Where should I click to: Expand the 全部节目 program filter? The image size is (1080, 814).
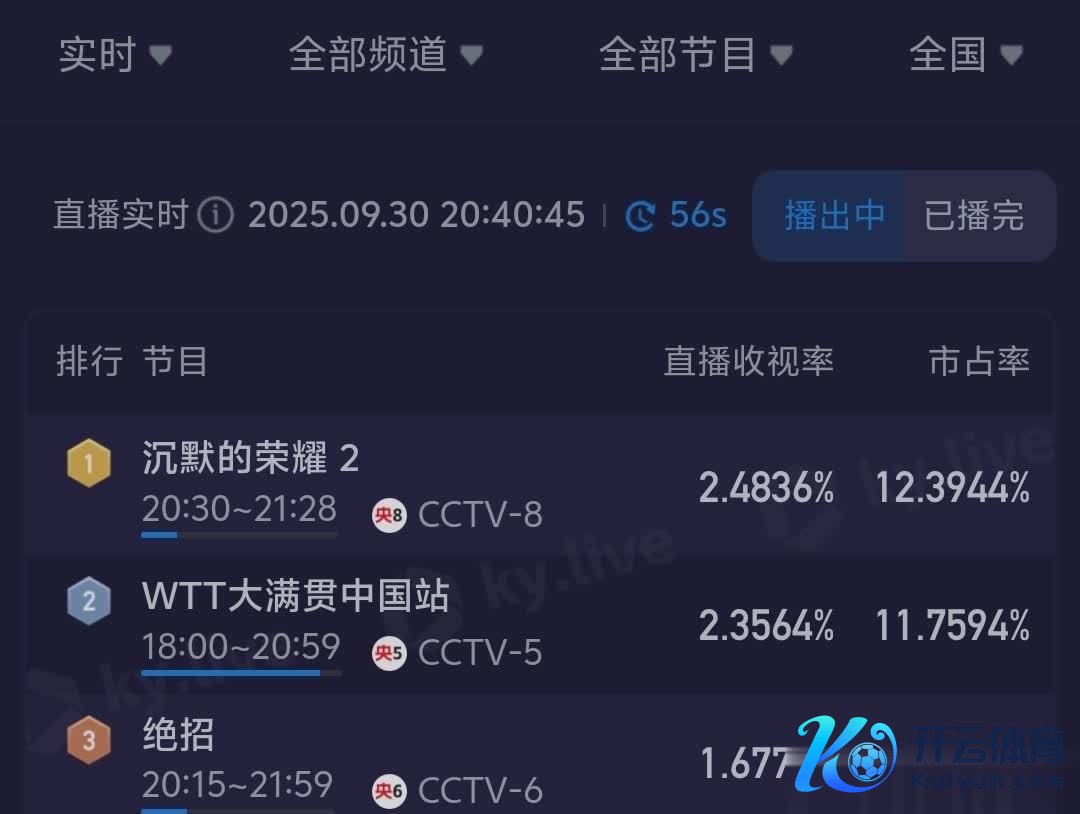tap(695, 55)
